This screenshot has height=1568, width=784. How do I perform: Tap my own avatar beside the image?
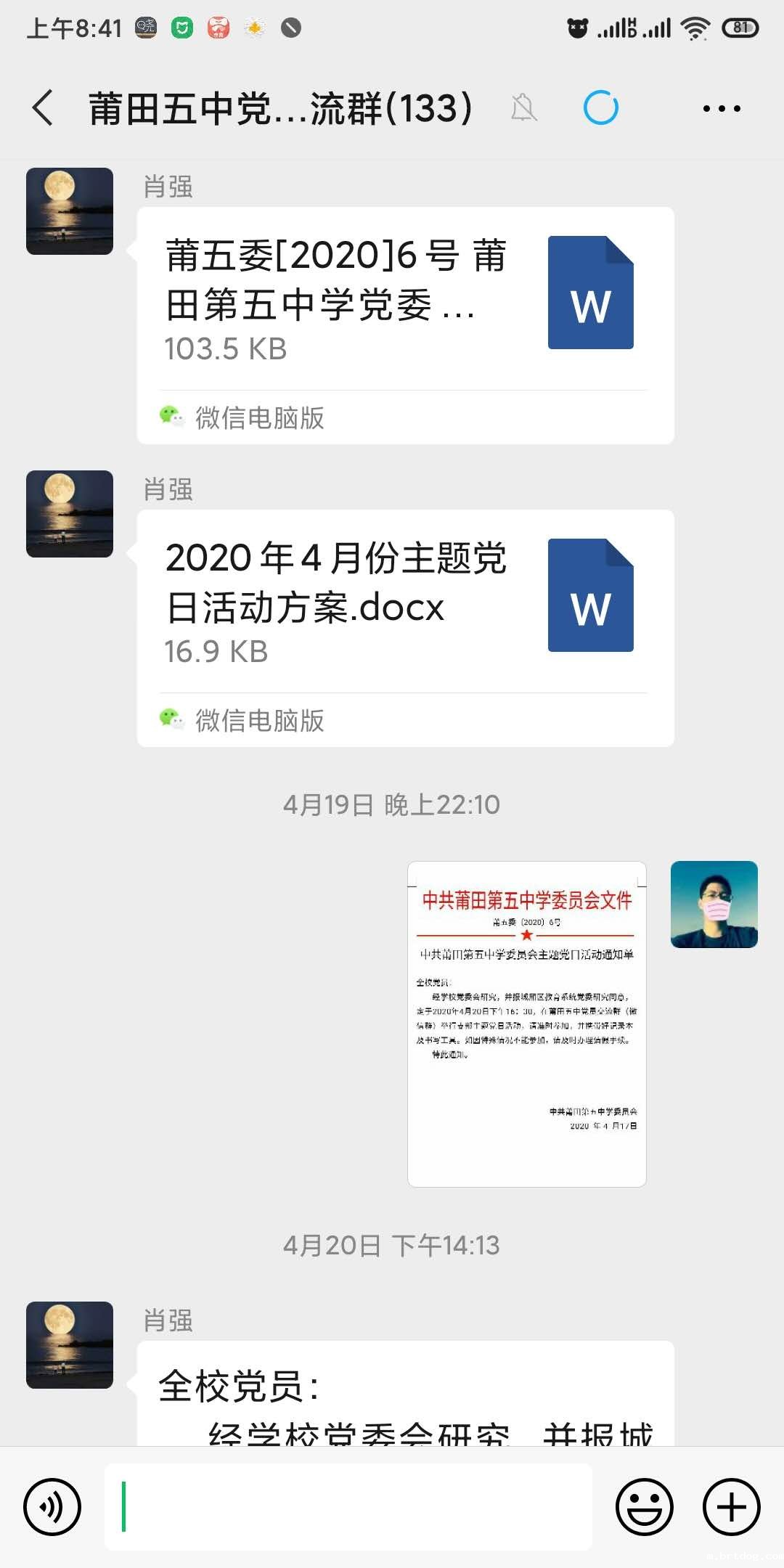click(x=714, y=905)
